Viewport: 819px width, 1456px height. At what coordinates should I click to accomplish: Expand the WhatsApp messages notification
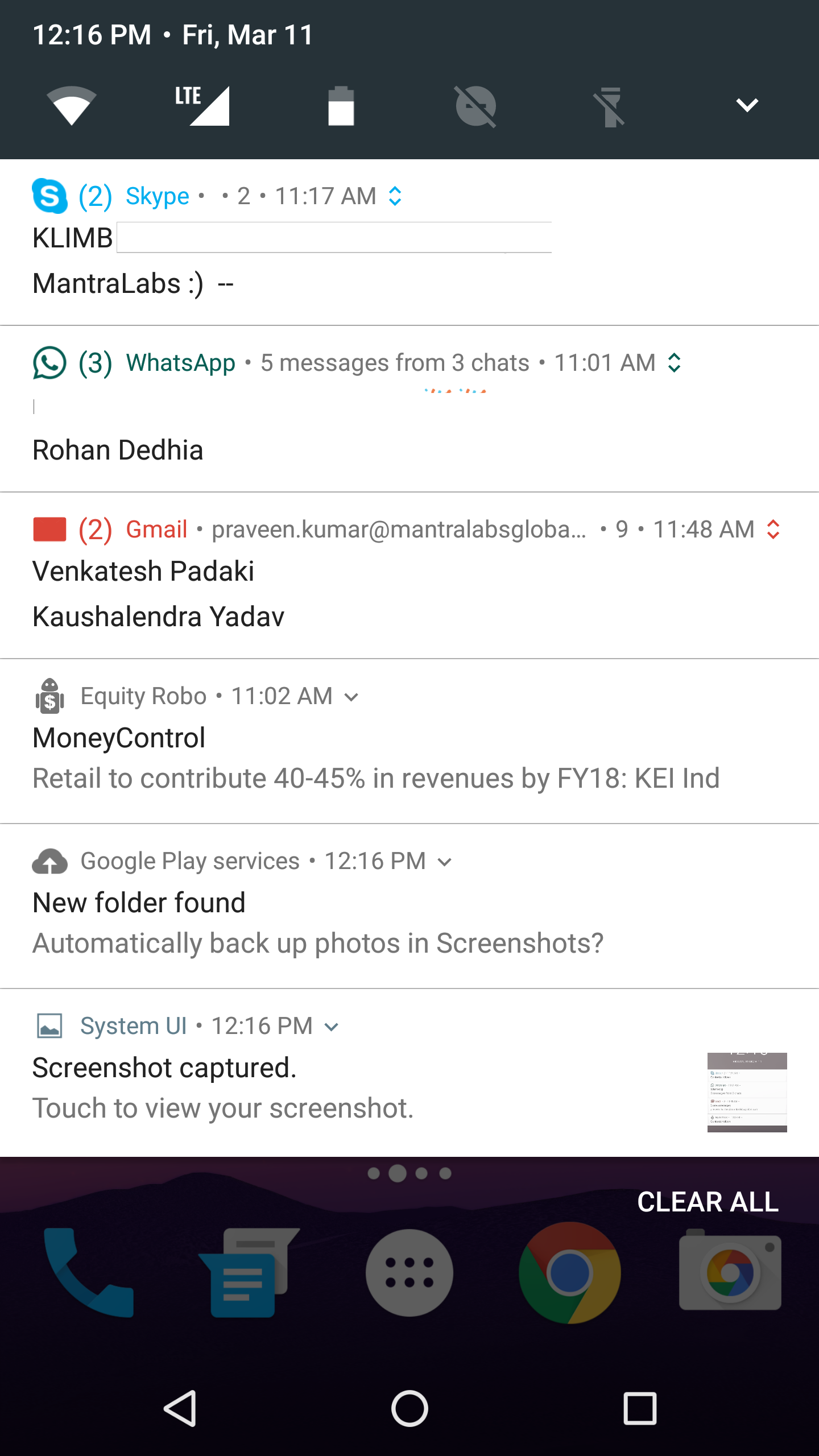[x=675, y=363]
